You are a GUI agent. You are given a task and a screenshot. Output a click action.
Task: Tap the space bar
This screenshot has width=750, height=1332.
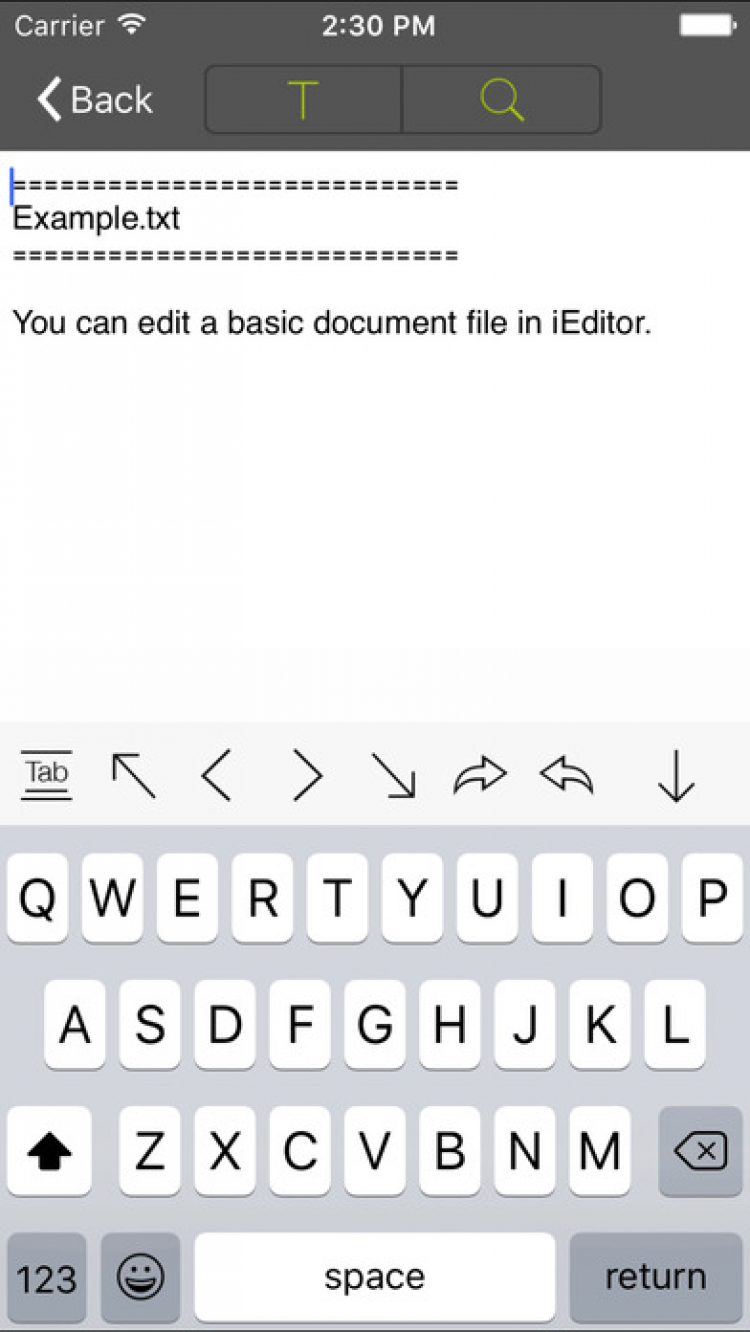[x=374, y=1277]
